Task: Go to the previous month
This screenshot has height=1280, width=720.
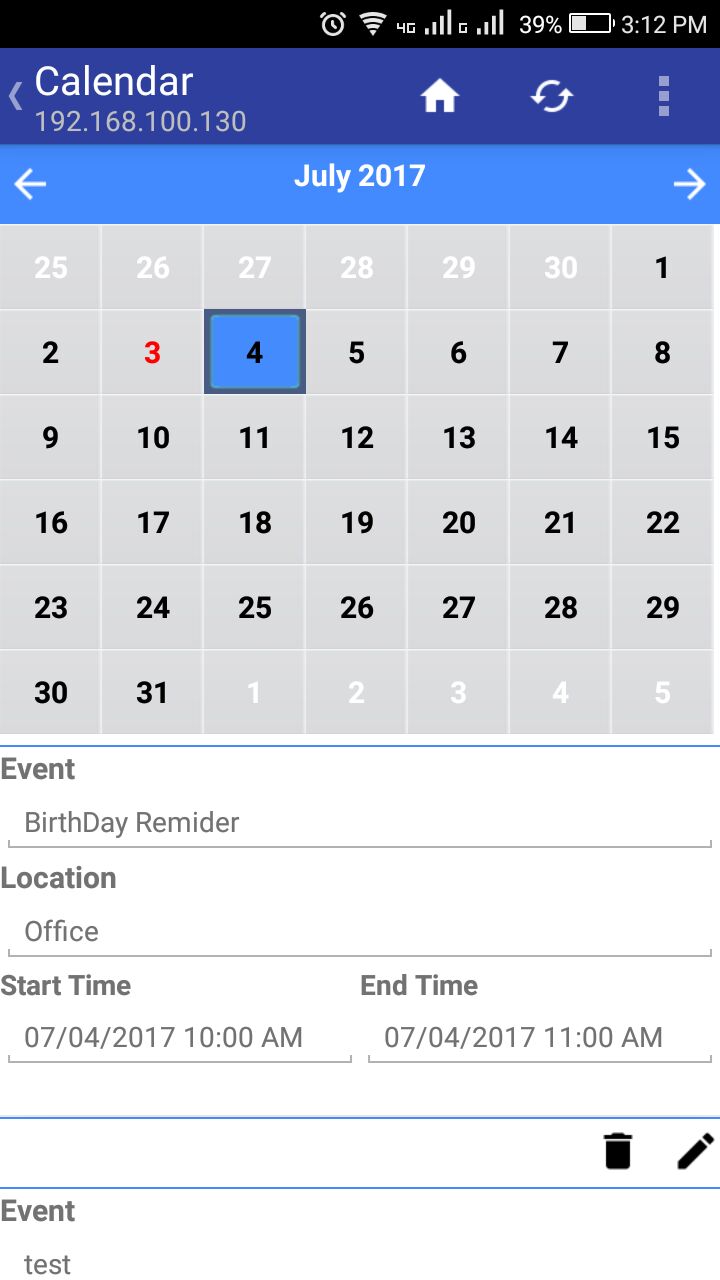Action: click(31, 184)
